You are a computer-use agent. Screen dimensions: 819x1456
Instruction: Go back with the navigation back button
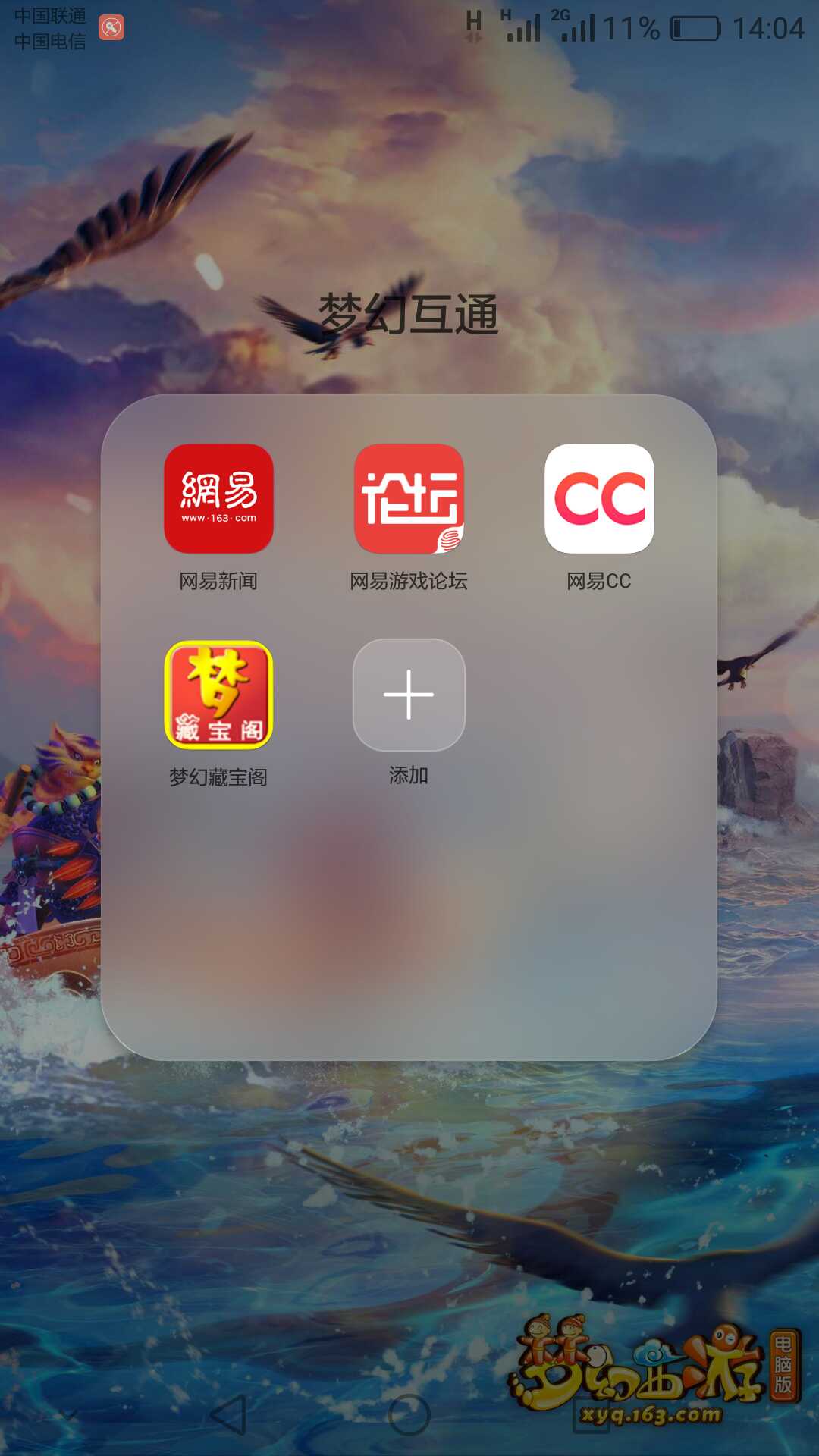point(228,1415)
